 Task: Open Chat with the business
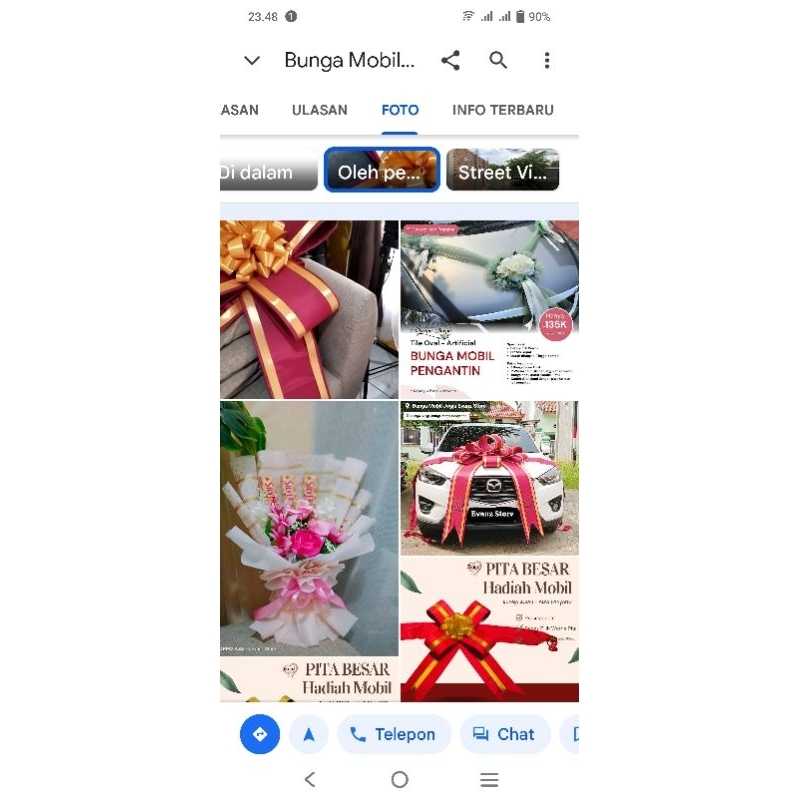[505, 734]
